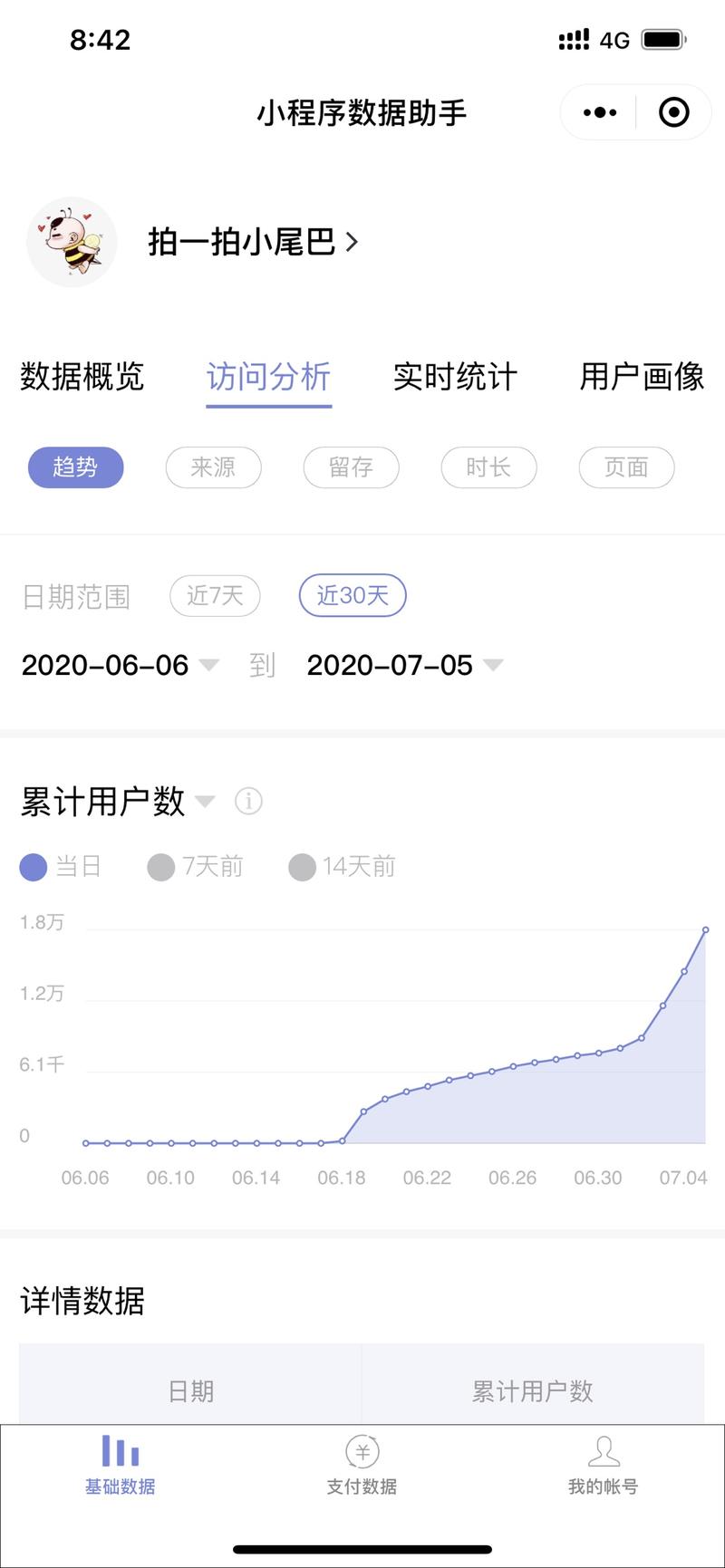Viewport: 725px width, 1568px height.
Task: Open the 拍一拍小尾巴 mini program selector
Action: pyautogui.click(x=253, y=242)
